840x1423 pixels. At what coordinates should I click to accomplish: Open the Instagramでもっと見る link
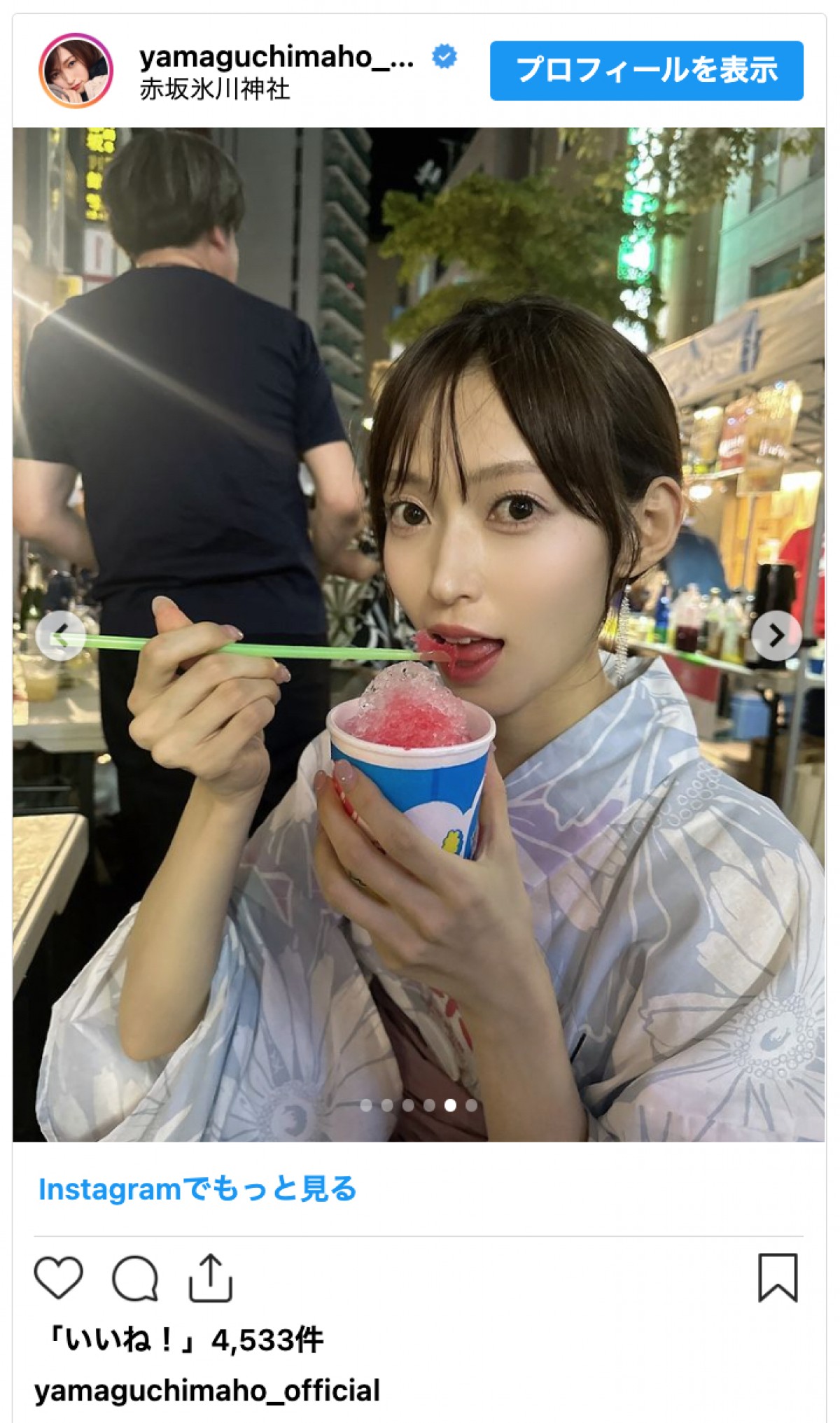click(197, 1189)
